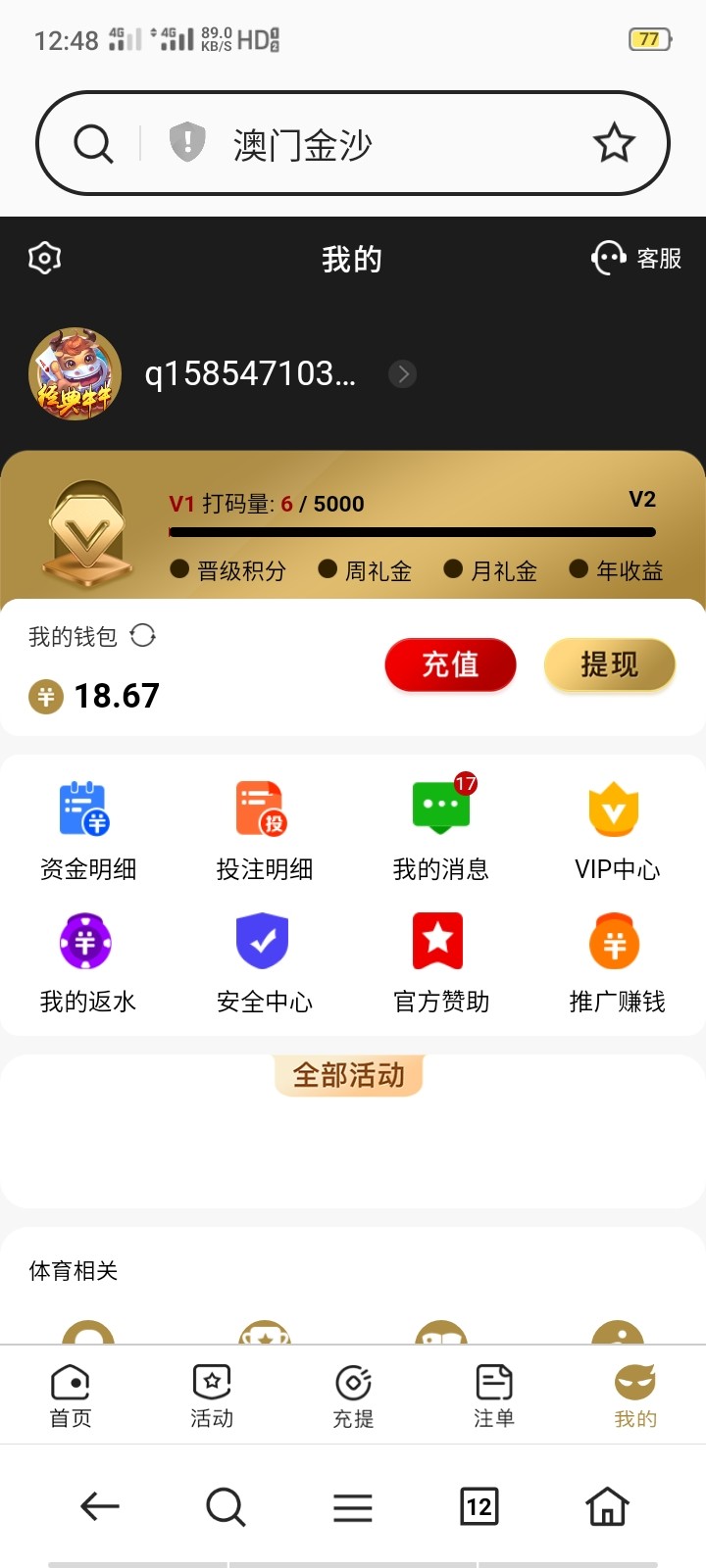The width and height of the screenshot is (706, 1568).
Task: Go back with the browser back arrow
Action: point(99,1506)
